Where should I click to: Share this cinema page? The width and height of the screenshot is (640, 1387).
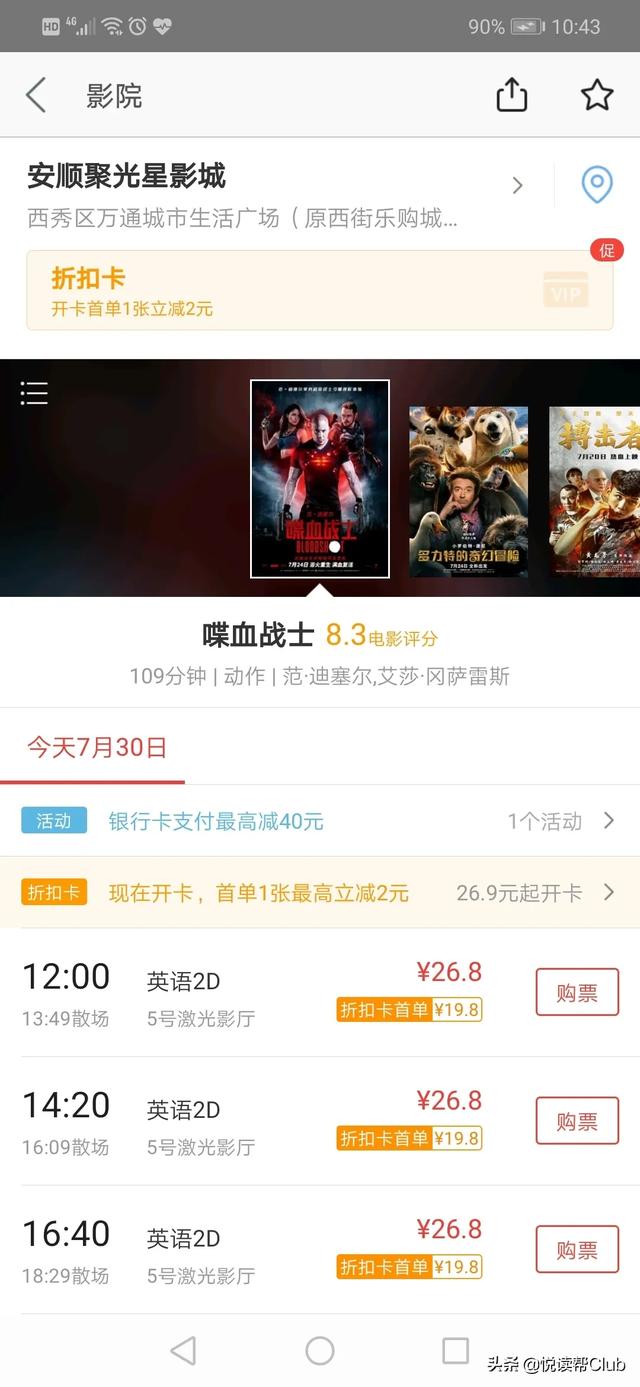click(x=511, y=96)
